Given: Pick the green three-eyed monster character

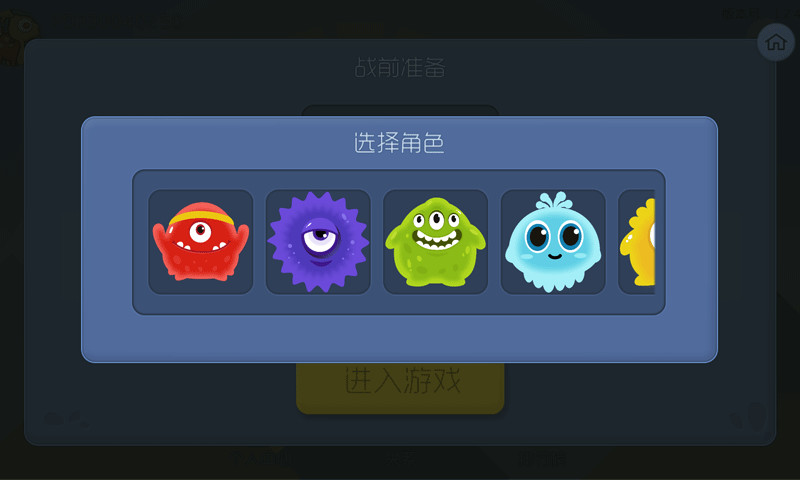Looking at the screenshot, I should tap(435, 242).
